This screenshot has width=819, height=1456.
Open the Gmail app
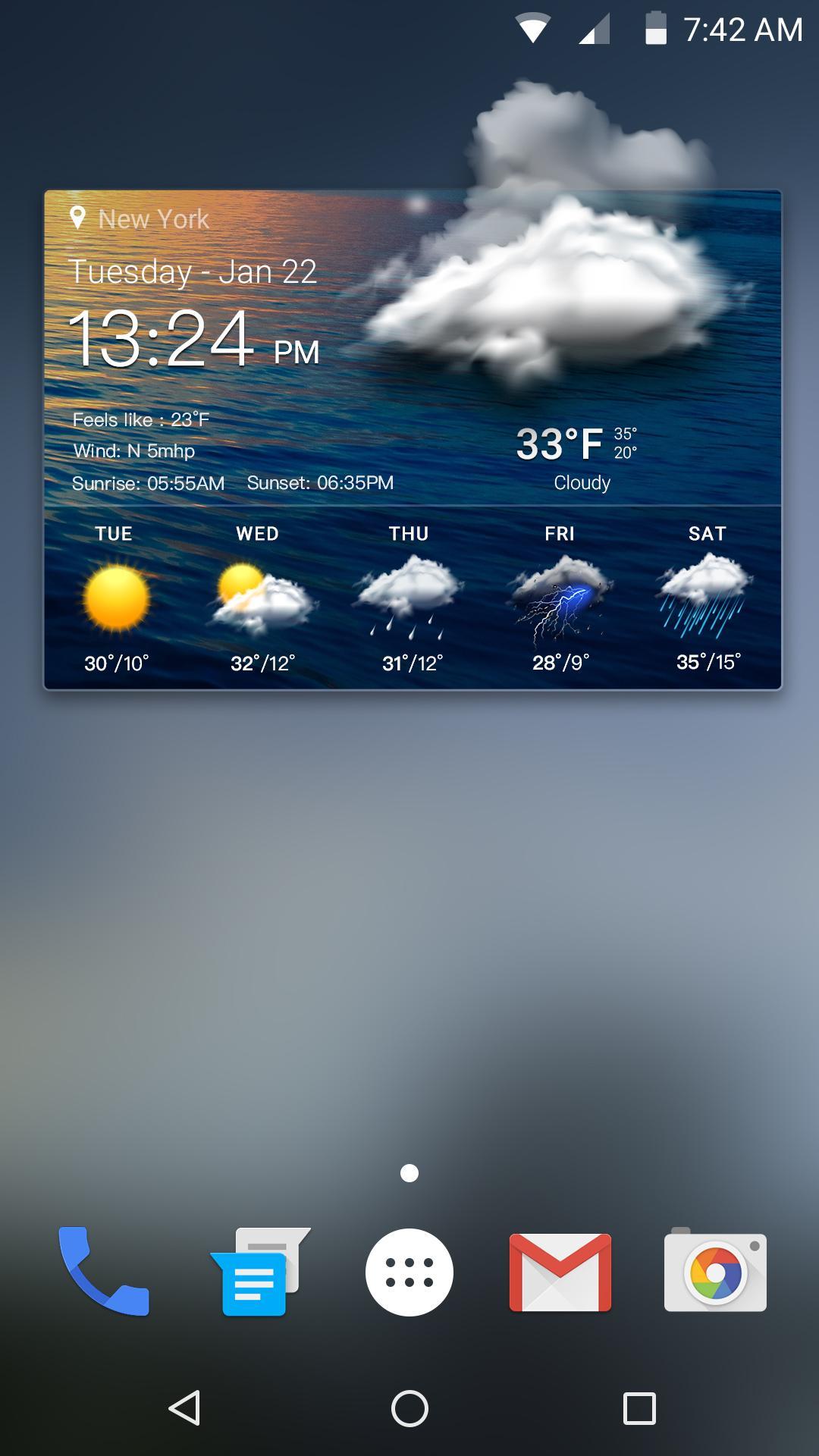click(x=561, y=1270)
